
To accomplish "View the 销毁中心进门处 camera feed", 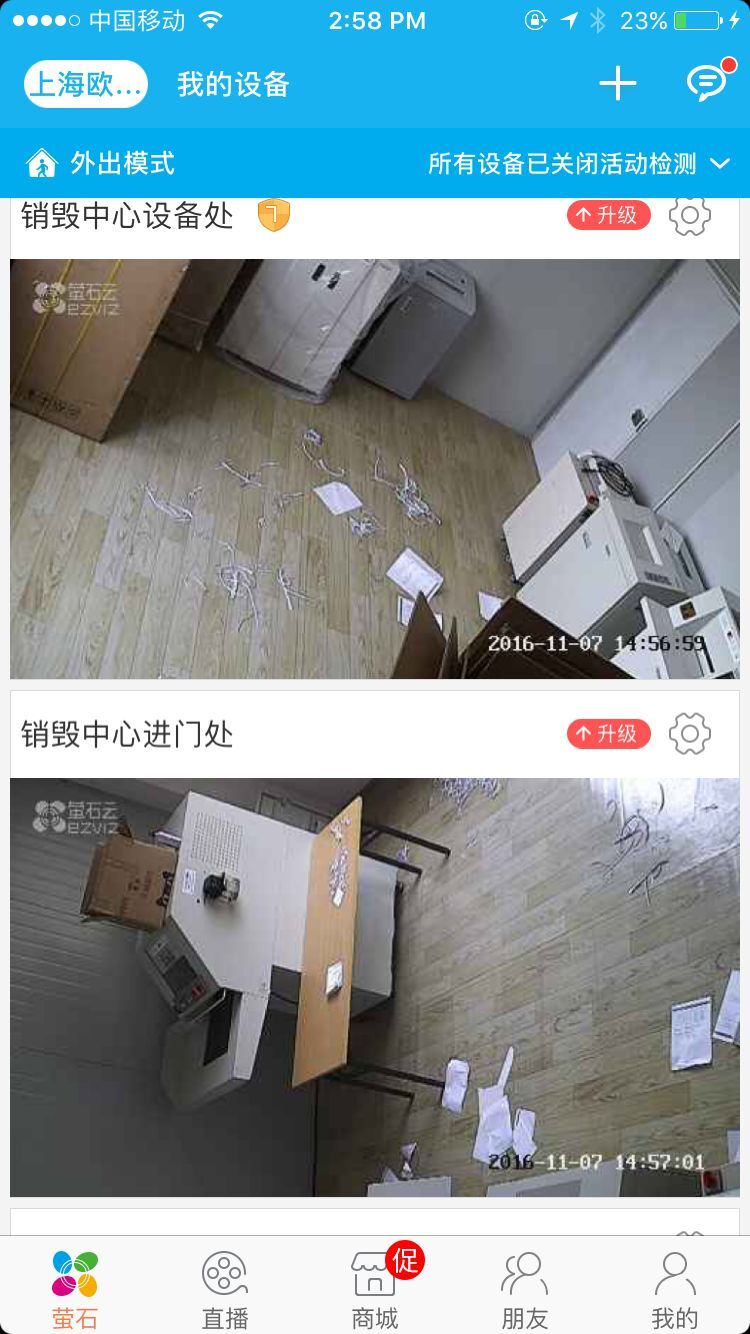I will coord(375,987).
